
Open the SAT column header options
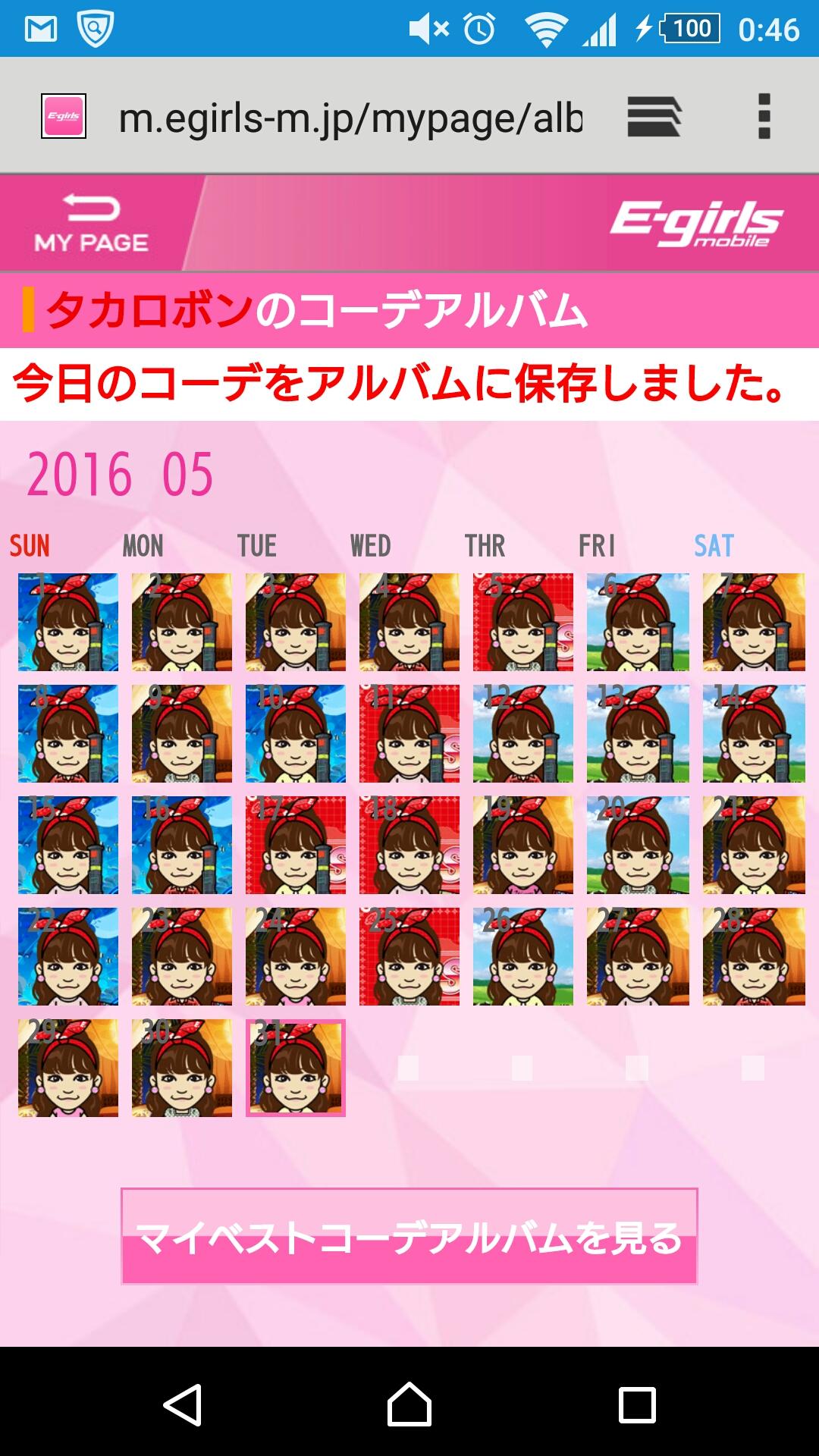[714, 544]
